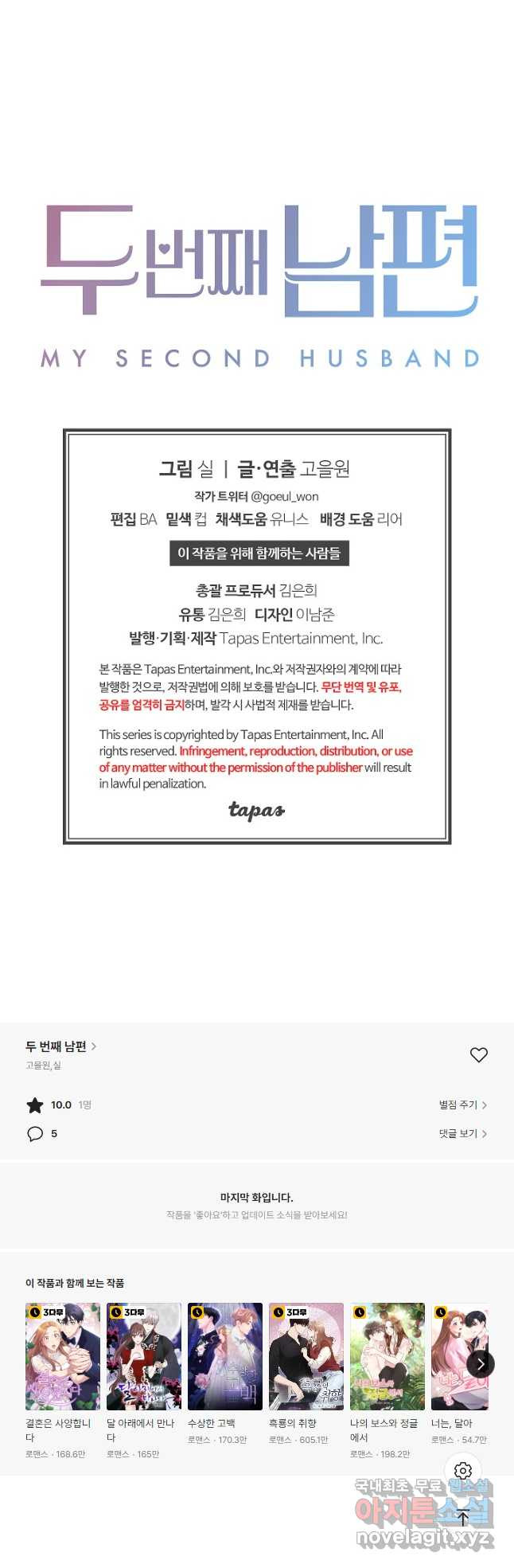Screen dimensions: 514x1568
Task: Open the recommended title 달 아래에서 만나다
Action: (144, 1356)
